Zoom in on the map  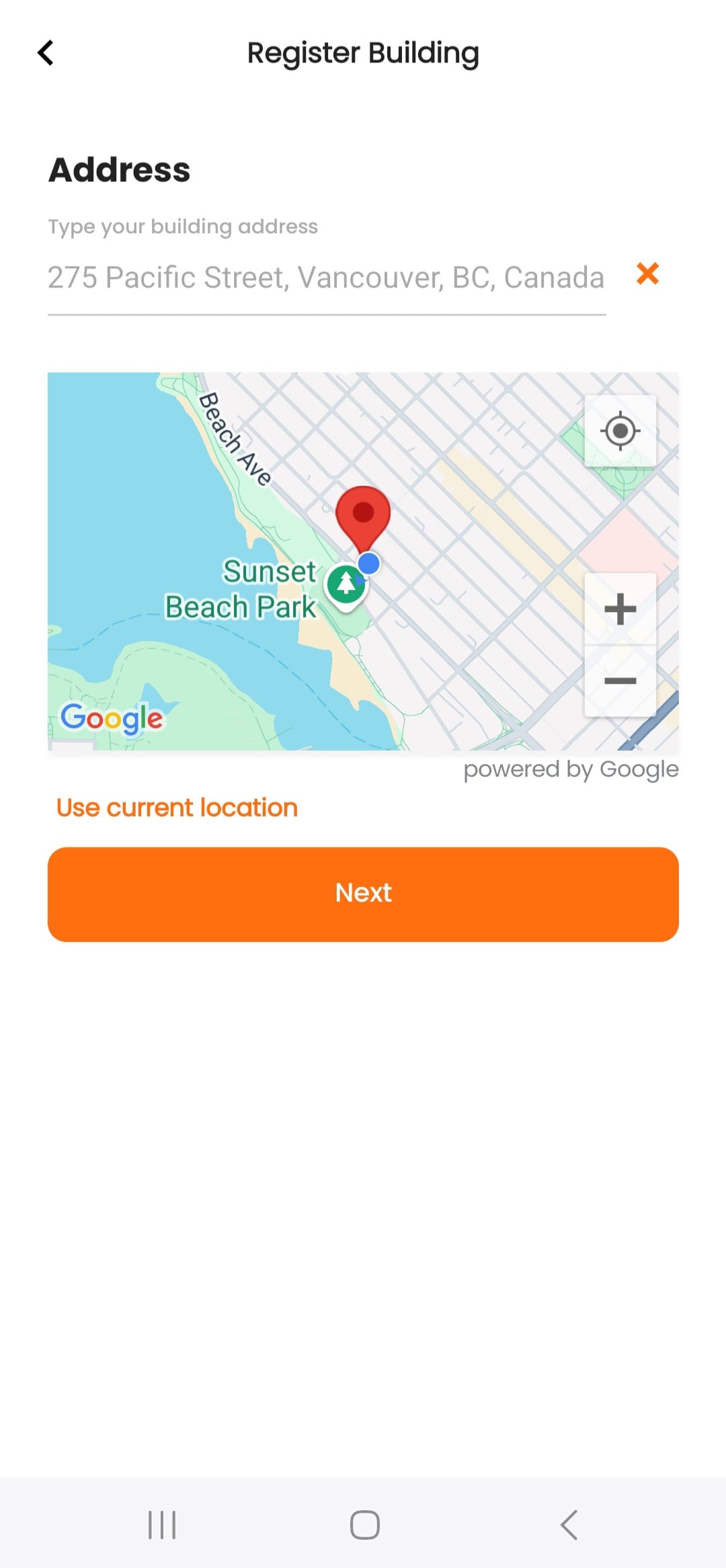point(620,609)
